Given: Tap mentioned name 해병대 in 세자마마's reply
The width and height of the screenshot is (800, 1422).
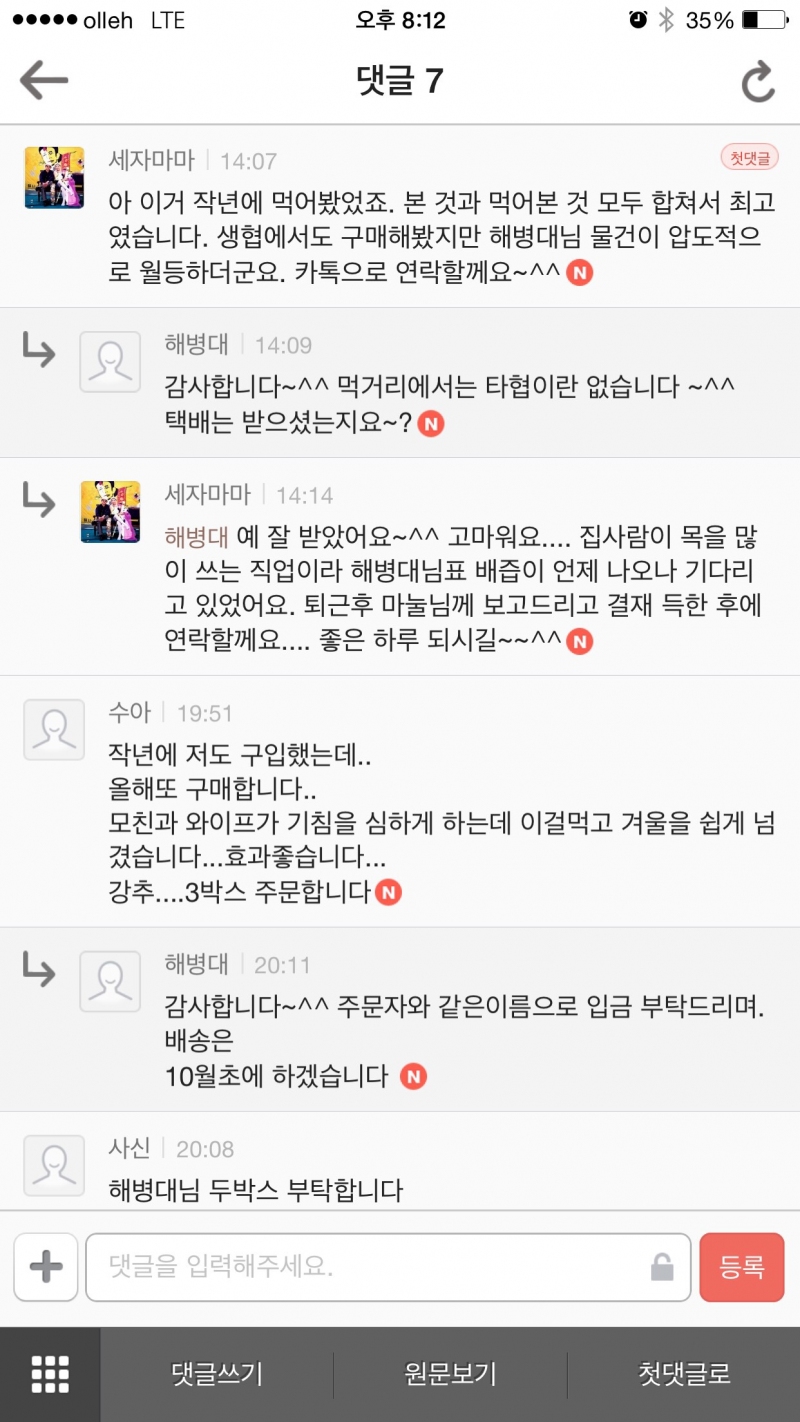Looking at the screenshot, I should coord(196,537).
